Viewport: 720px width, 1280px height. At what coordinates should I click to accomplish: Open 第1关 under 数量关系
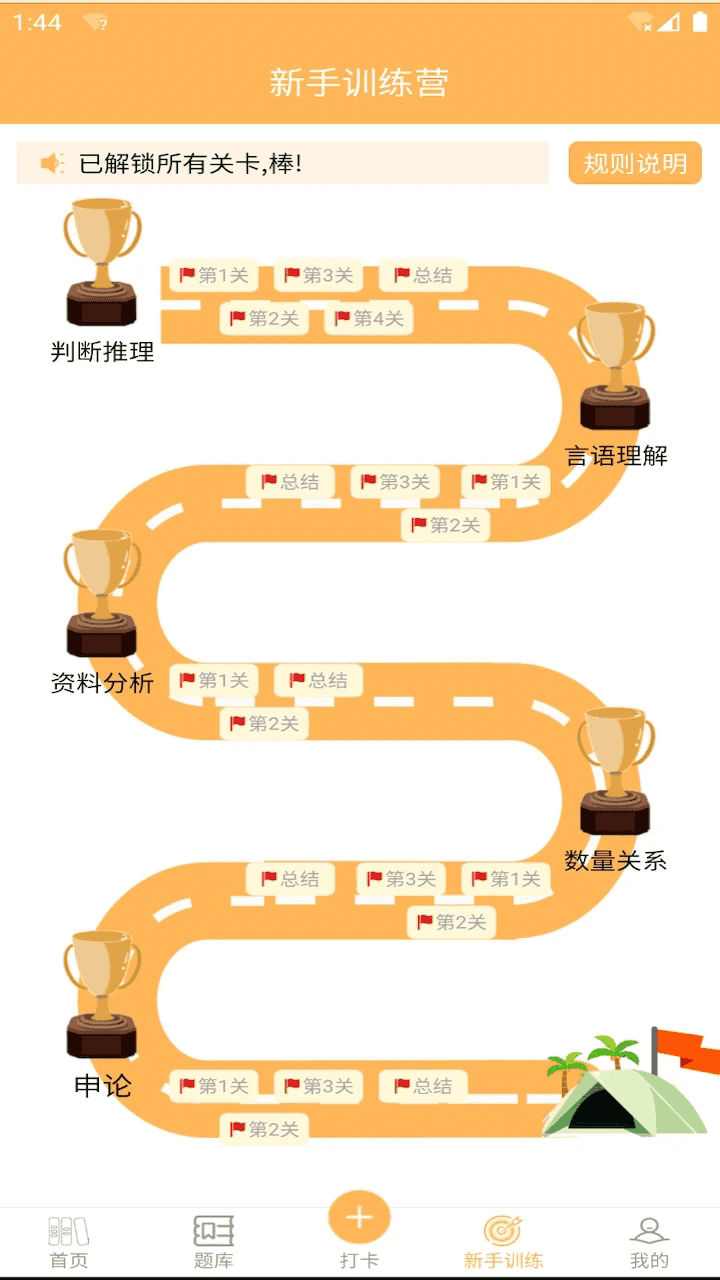coord(505,879)
